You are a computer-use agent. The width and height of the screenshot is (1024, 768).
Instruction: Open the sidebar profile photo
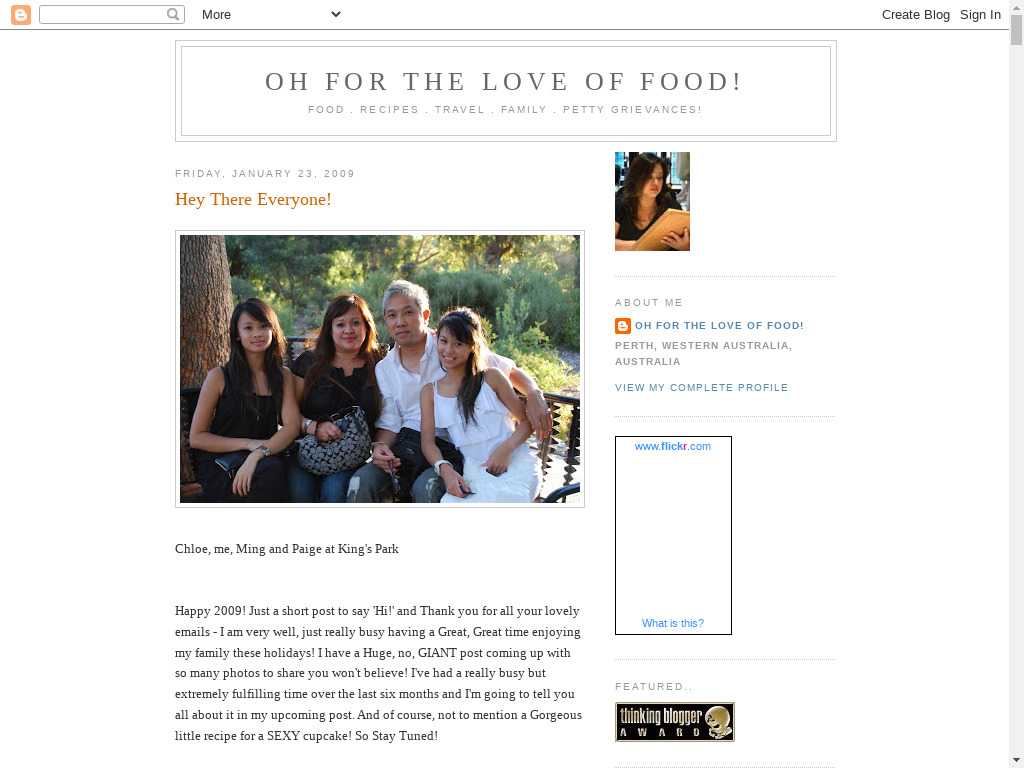coord(652,201)
